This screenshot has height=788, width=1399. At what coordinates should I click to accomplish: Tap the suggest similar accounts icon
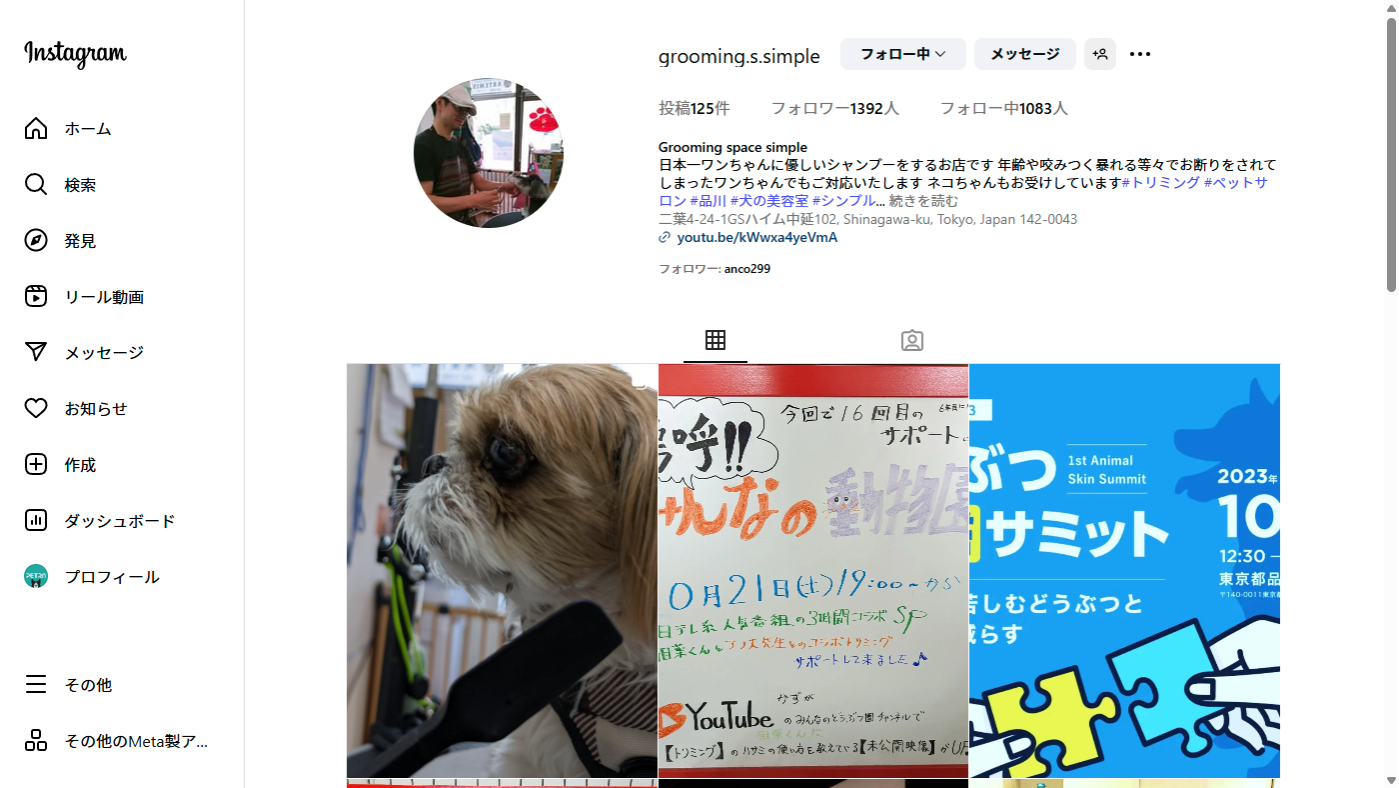point(1100,54)
